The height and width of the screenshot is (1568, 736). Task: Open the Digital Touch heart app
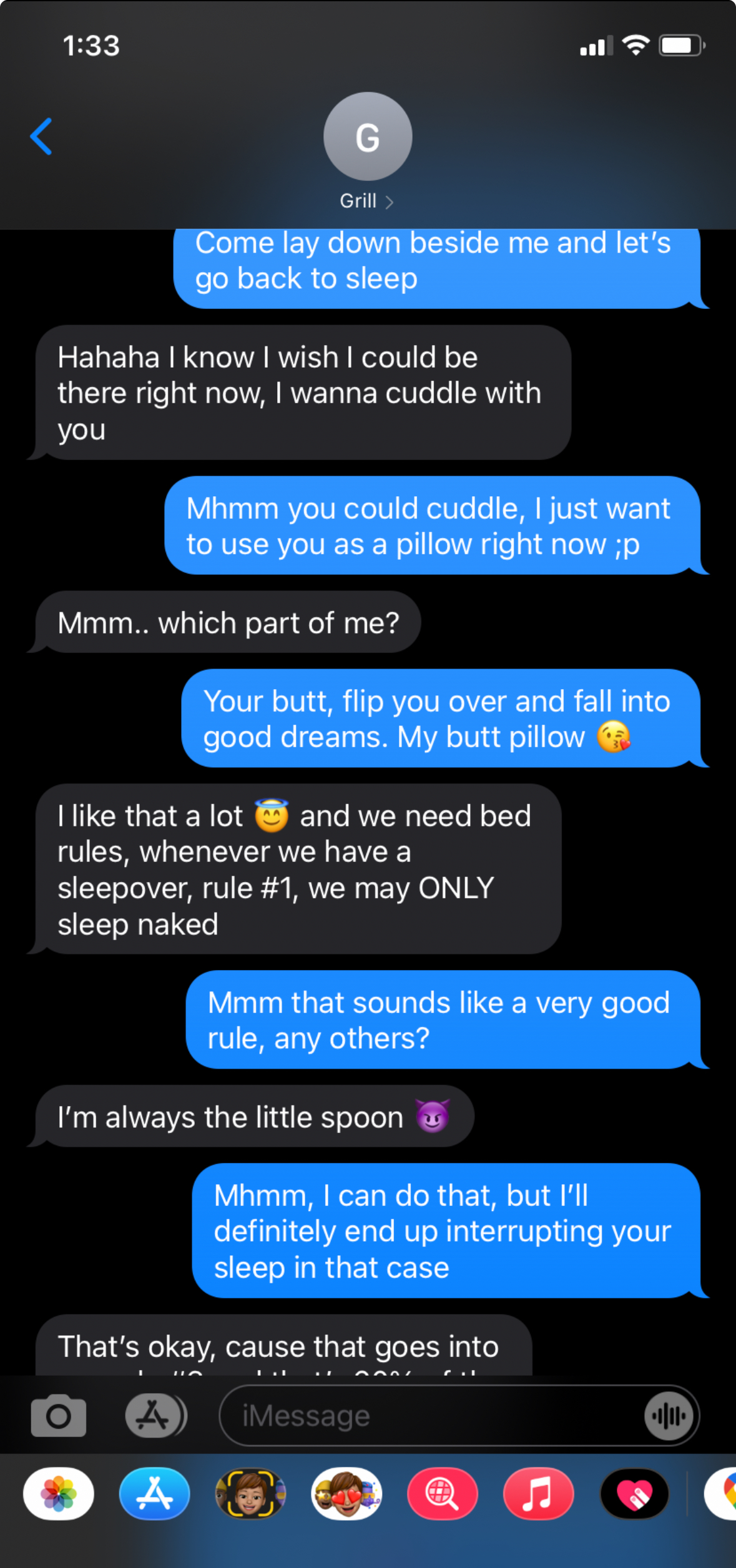[634, 1494]
